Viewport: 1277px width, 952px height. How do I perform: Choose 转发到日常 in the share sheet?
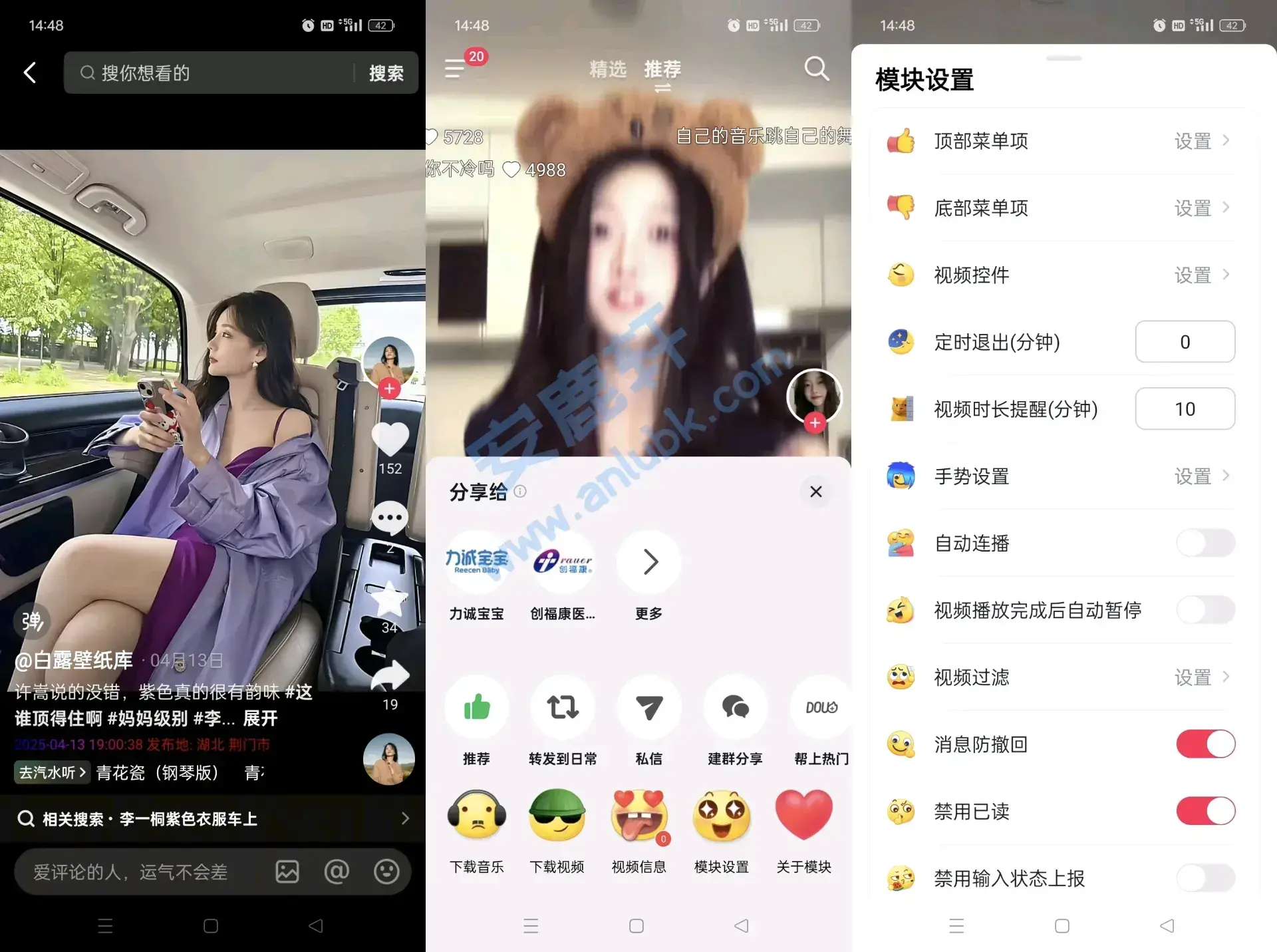tap(563, 708)
